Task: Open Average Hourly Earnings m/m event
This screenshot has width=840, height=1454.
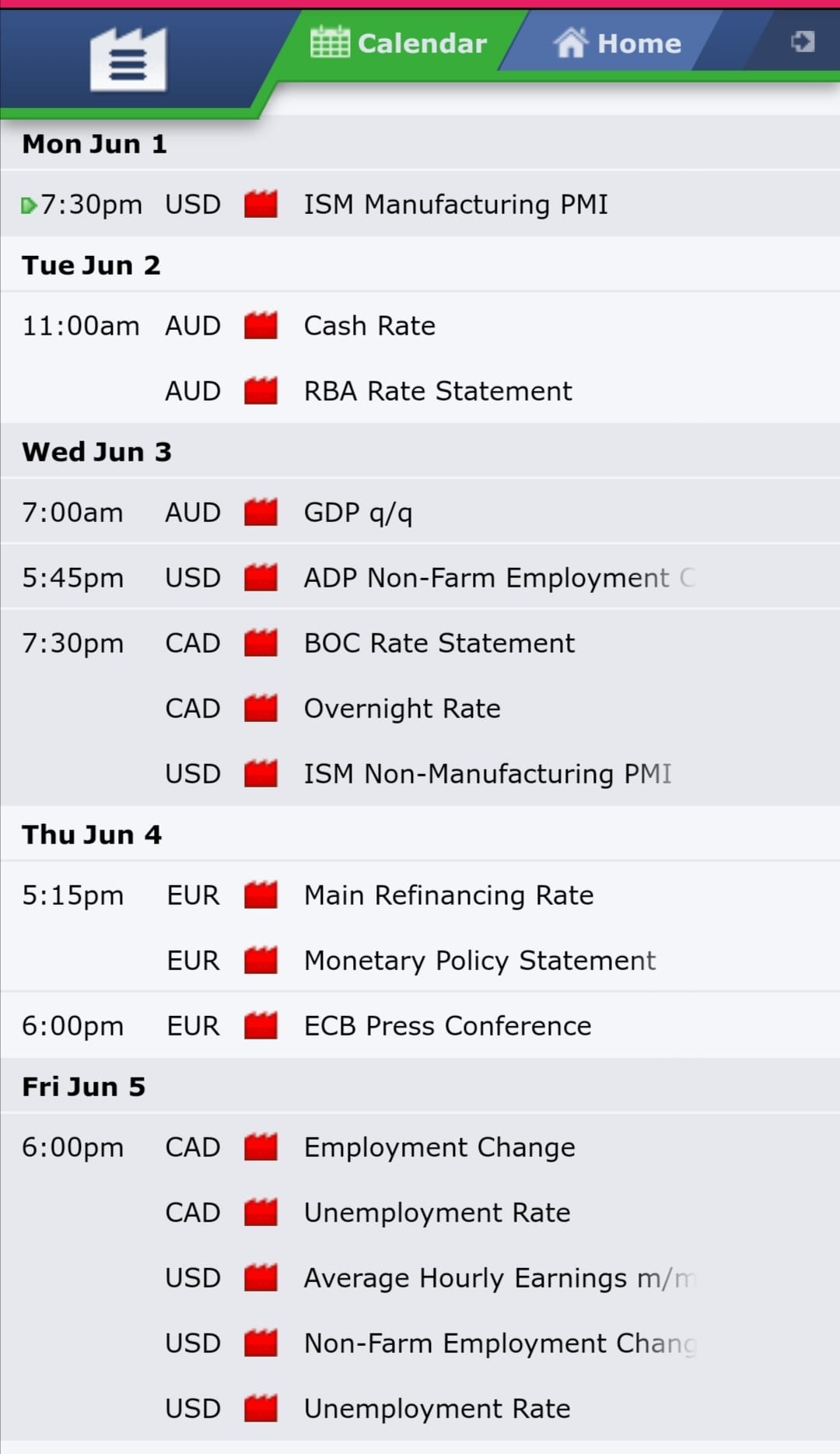Action: coord(420,1278)
